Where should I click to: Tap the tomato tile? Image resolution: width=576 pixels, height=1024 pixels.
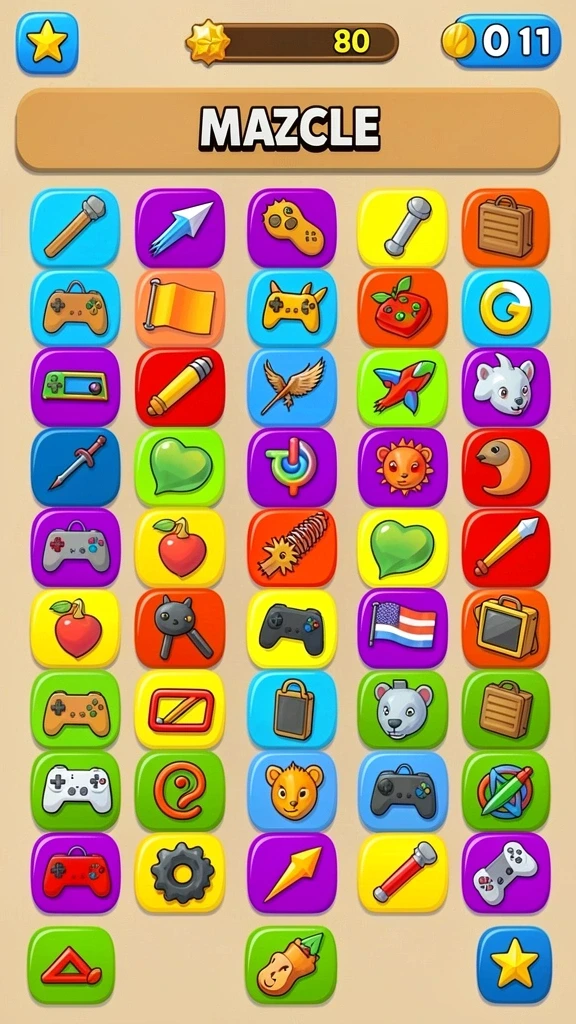pos(402,308)
